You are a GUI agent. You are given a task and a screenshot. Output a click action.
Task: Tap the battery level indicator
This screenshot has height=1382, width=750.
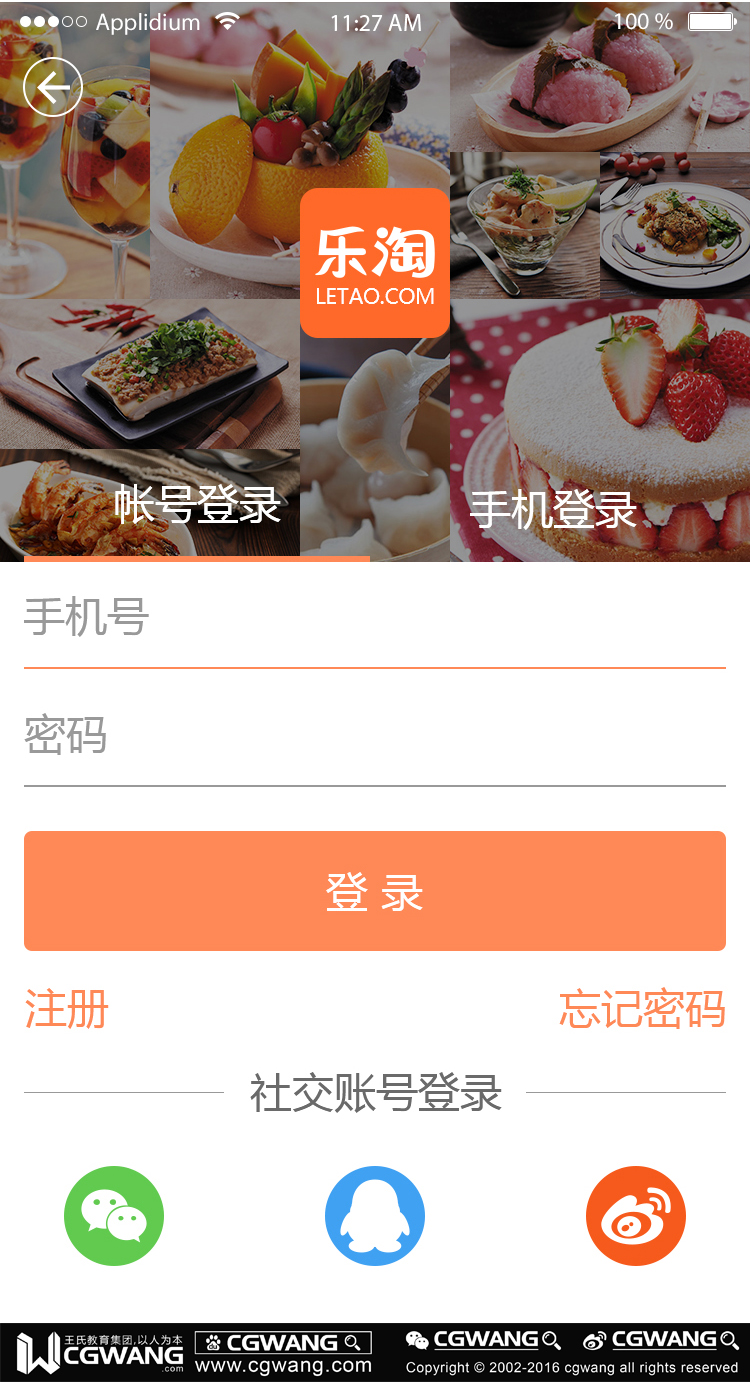point(712,20)
